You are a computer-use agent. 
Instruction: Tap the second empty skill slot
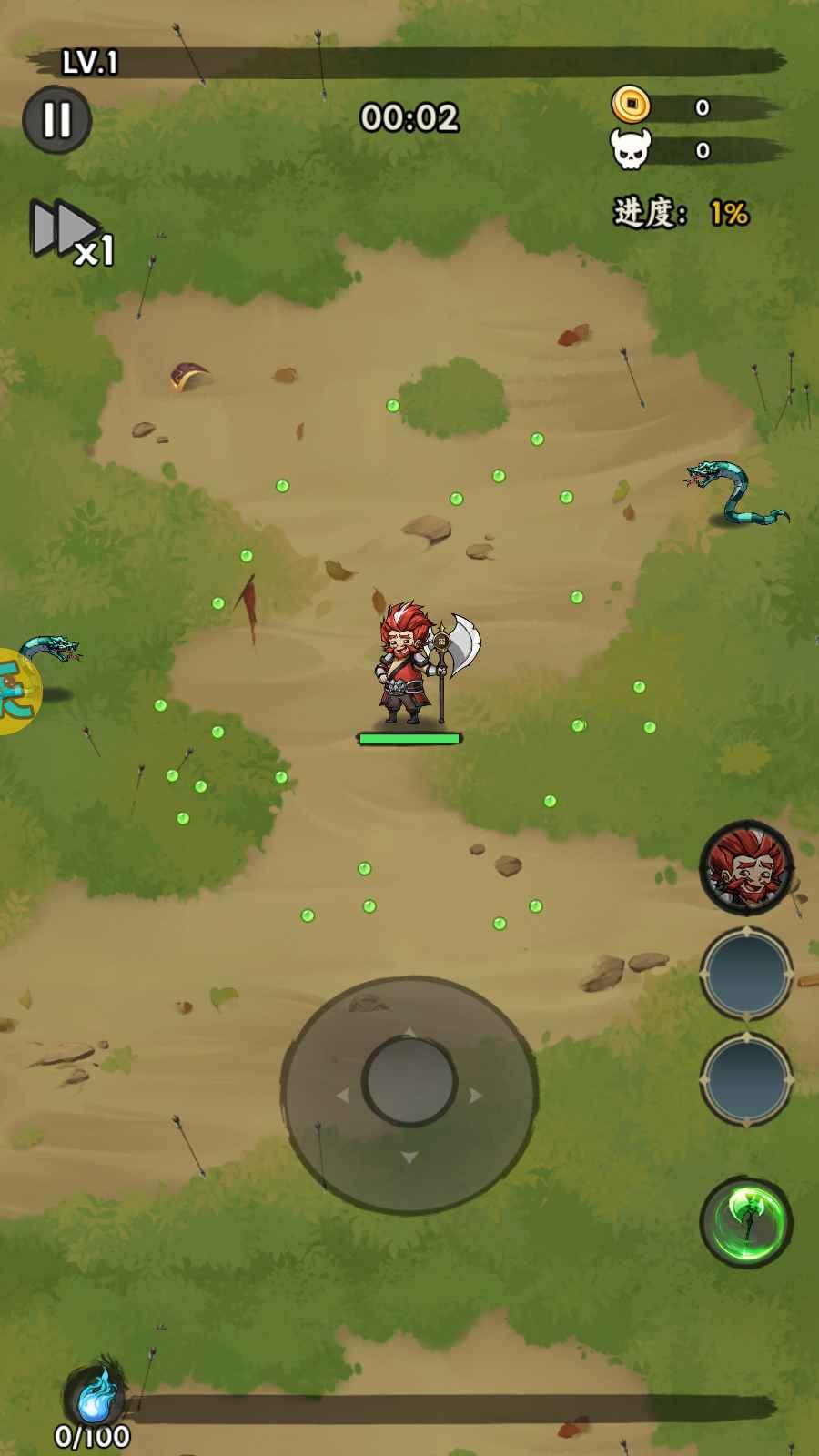746,1080
